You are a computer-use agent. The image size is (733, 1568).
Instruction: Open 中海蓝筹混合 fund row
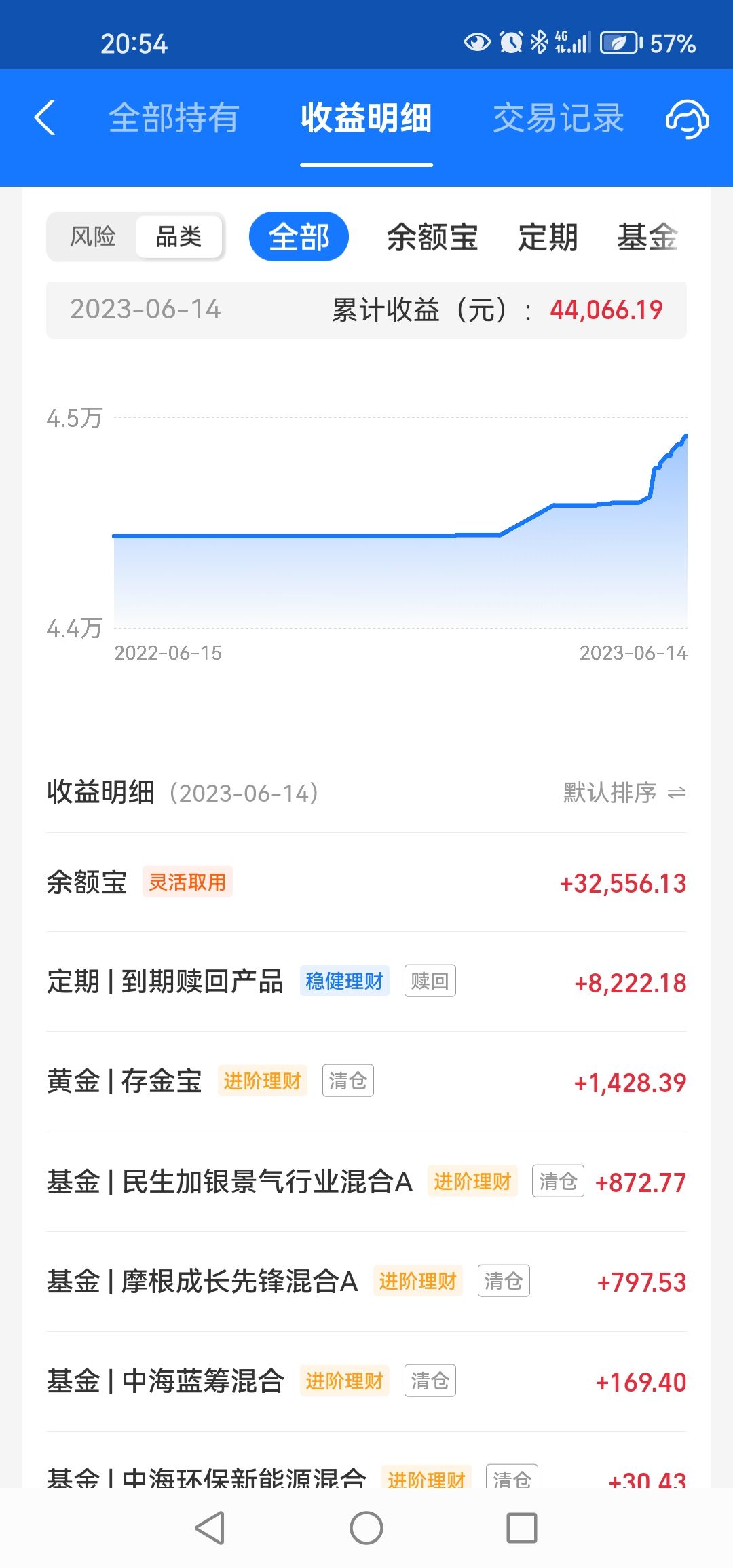point(366,1381)
